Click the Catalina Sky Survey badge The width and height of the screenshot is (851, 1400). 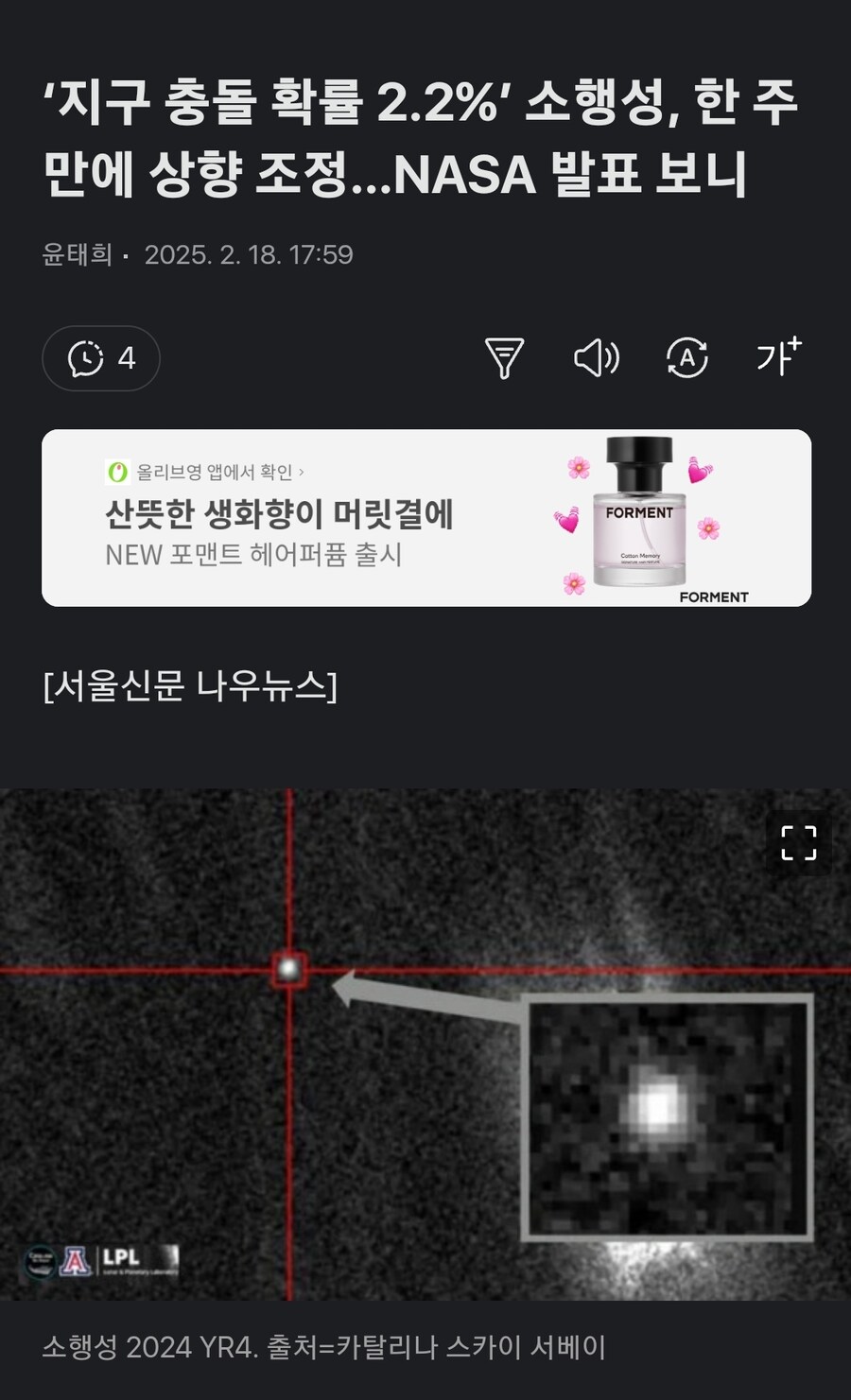click(x=39, y=1261)
